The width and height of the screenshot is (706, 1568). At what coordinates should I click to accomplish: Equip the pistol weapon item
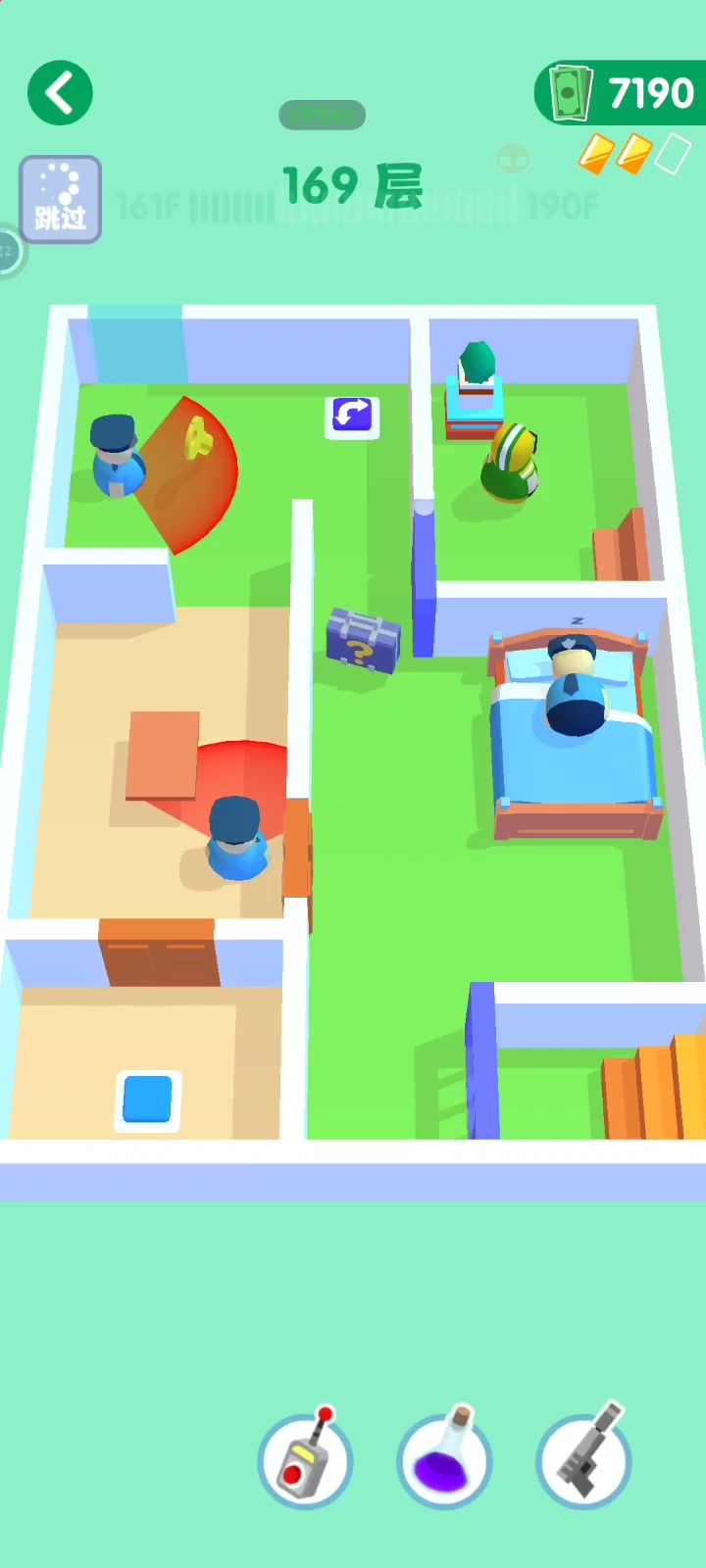(x=584, y=1460)
